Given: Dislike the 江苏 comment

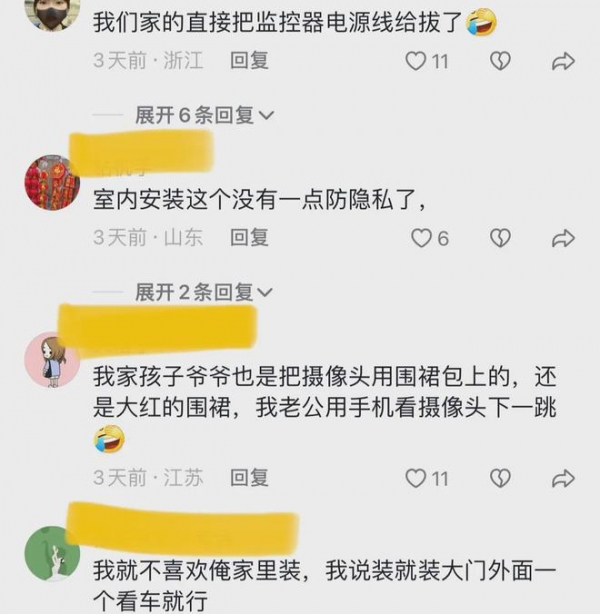Looking at the screenshot, I should point(500,478).
